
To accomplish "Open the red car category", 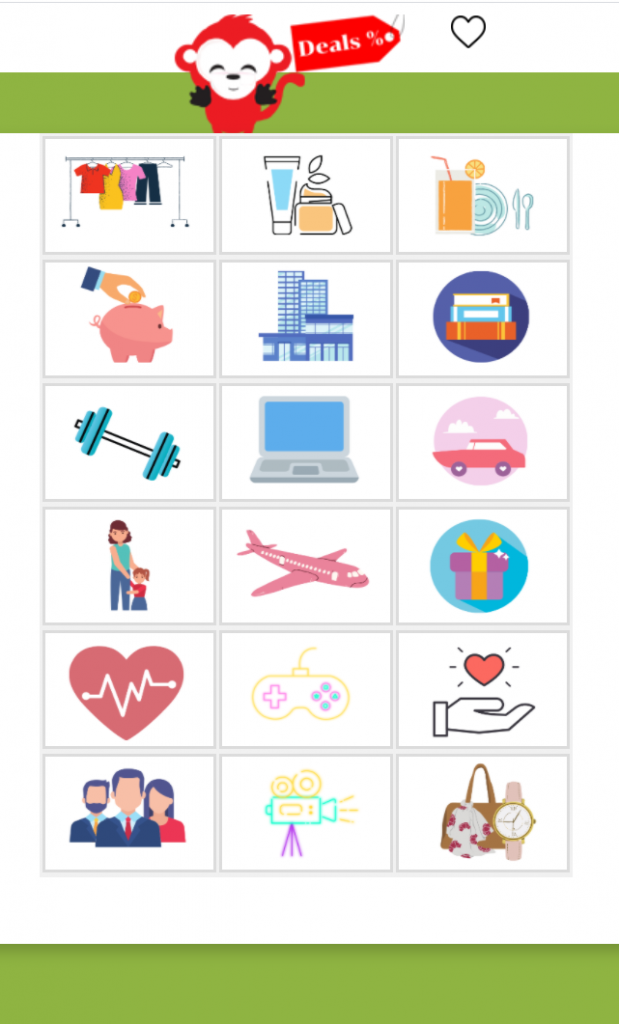I will coord(483,442).
